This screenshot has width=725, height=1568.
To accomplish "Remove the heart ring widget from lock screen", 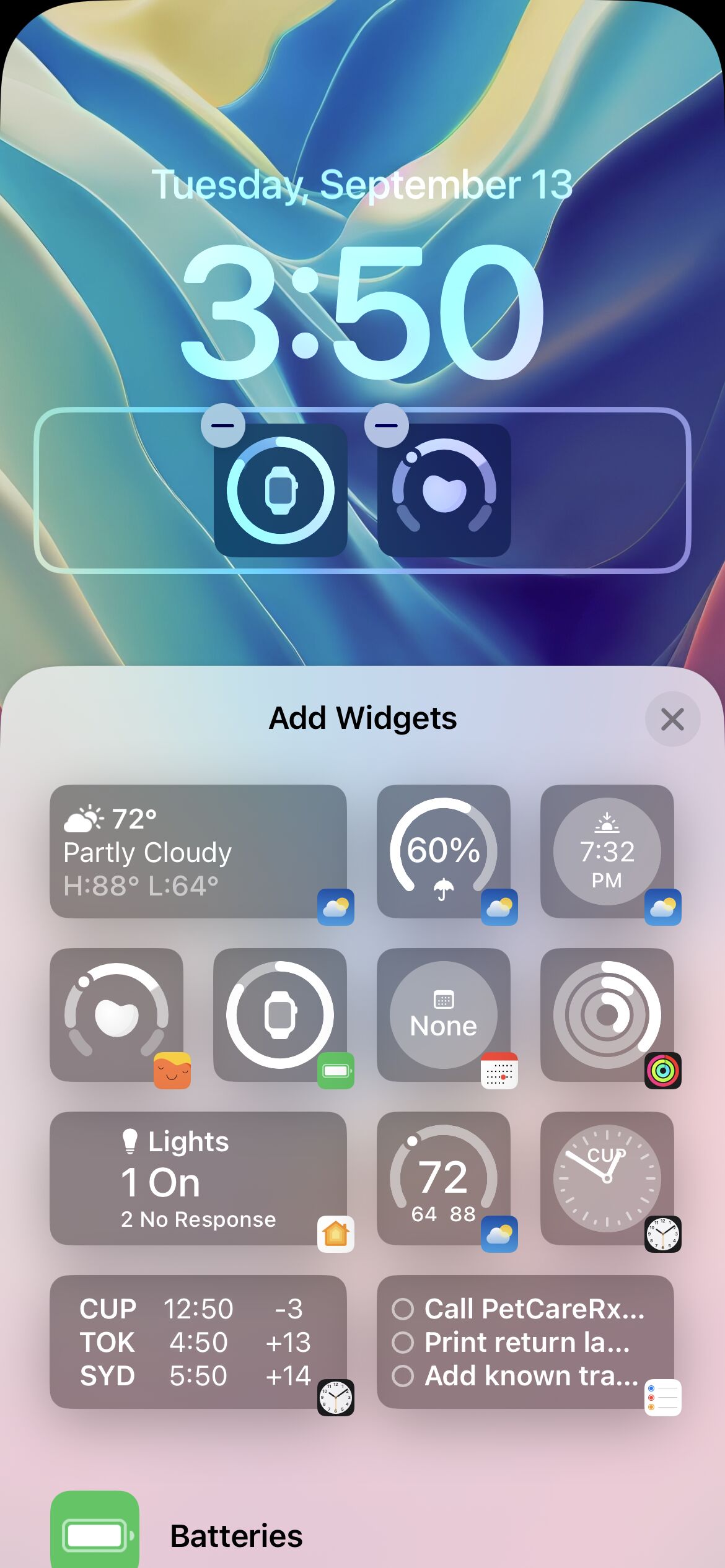I will 387,425.
